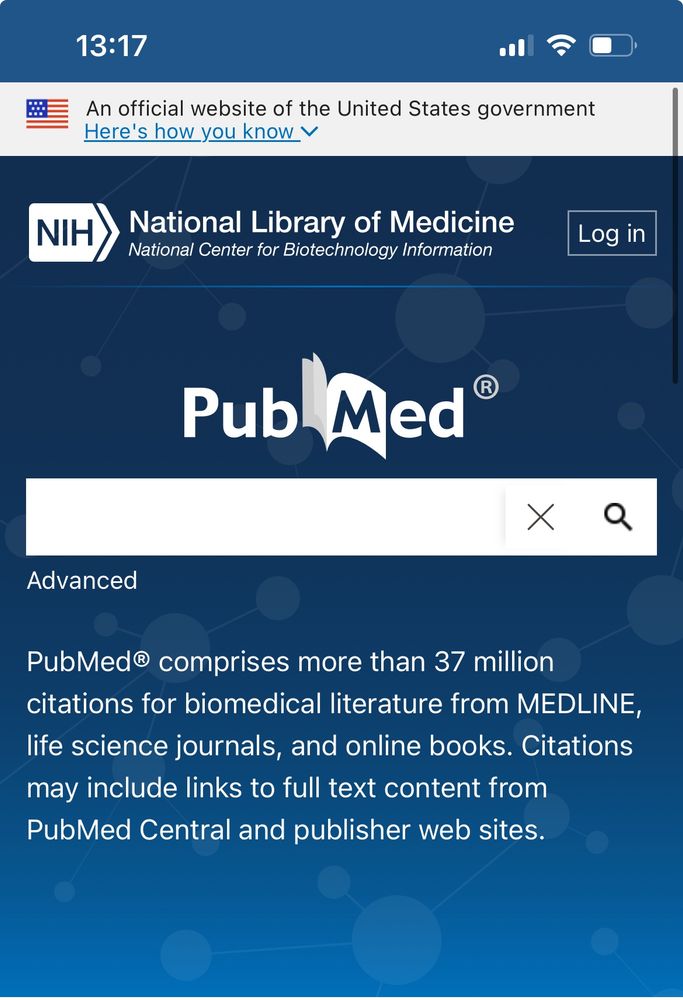Image resolution: width=683 pixels, height=1000 pixels.
Task: Tap the PubMed logo
Action: coord(341,406)
